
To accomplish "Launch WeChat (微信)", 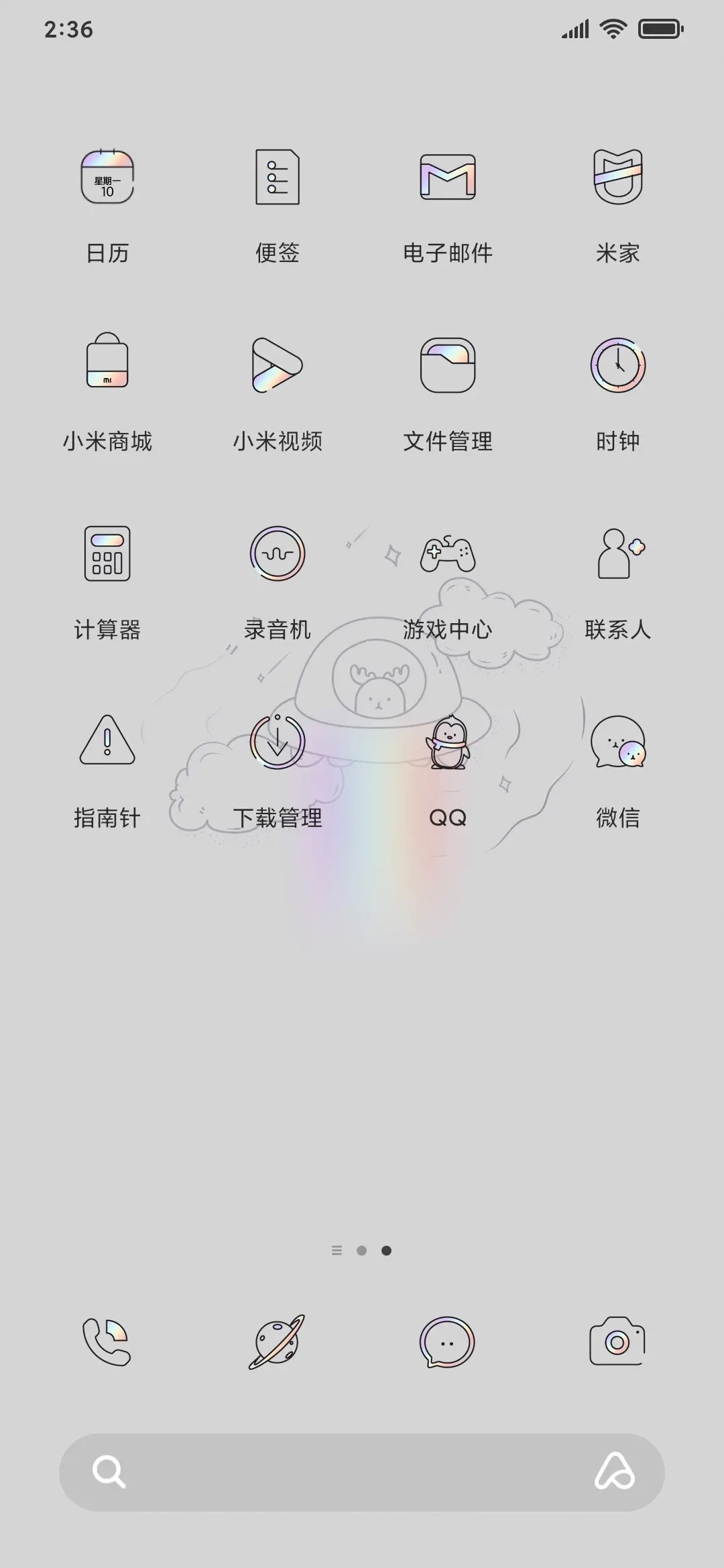I will pos(617,742).
